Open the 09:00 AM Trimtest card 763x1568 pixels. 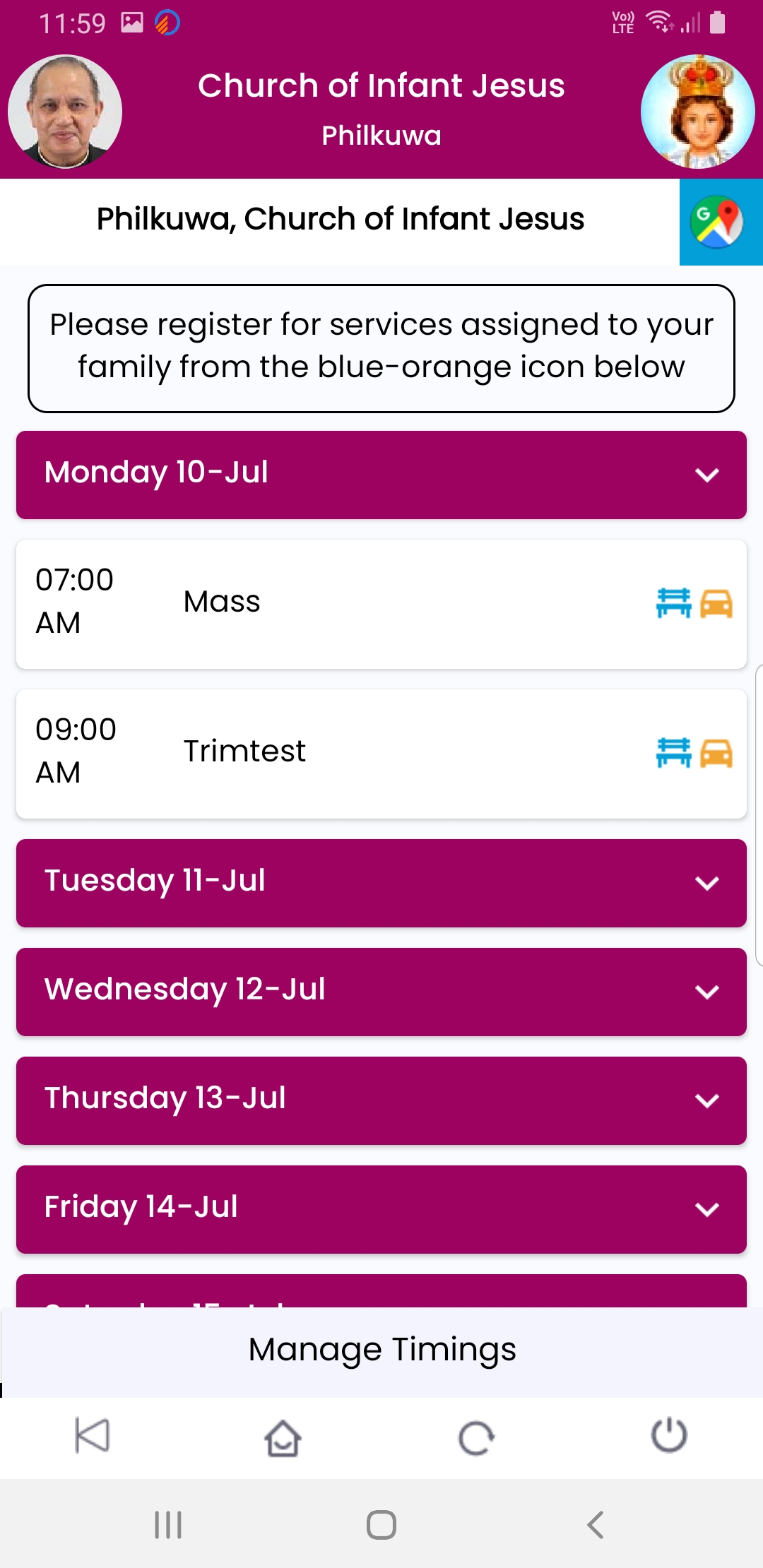click(x=381, y=754)
